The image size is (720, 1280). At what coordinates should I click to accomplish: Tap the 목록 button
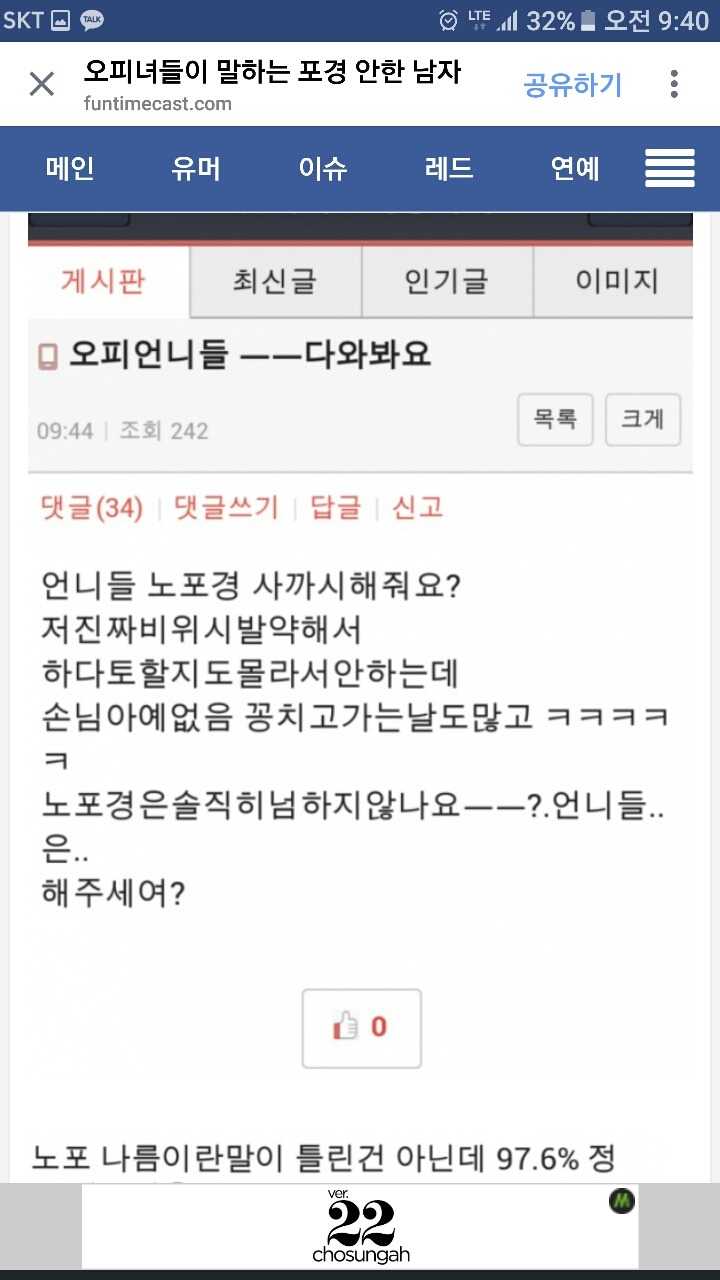point(555,419)
